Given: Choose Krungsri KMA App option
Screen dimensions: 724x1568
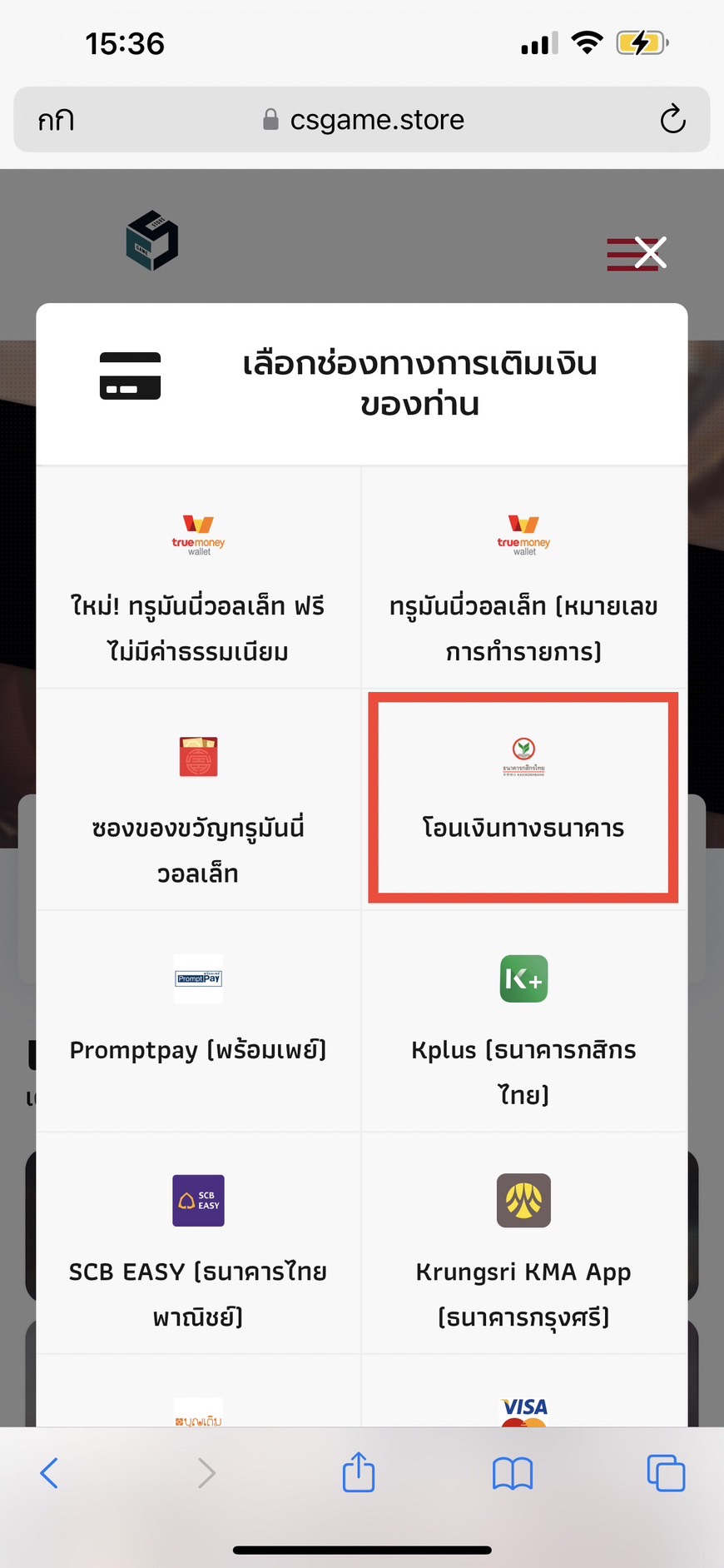Looking at the screenshot, I should tap(523, 1243).
